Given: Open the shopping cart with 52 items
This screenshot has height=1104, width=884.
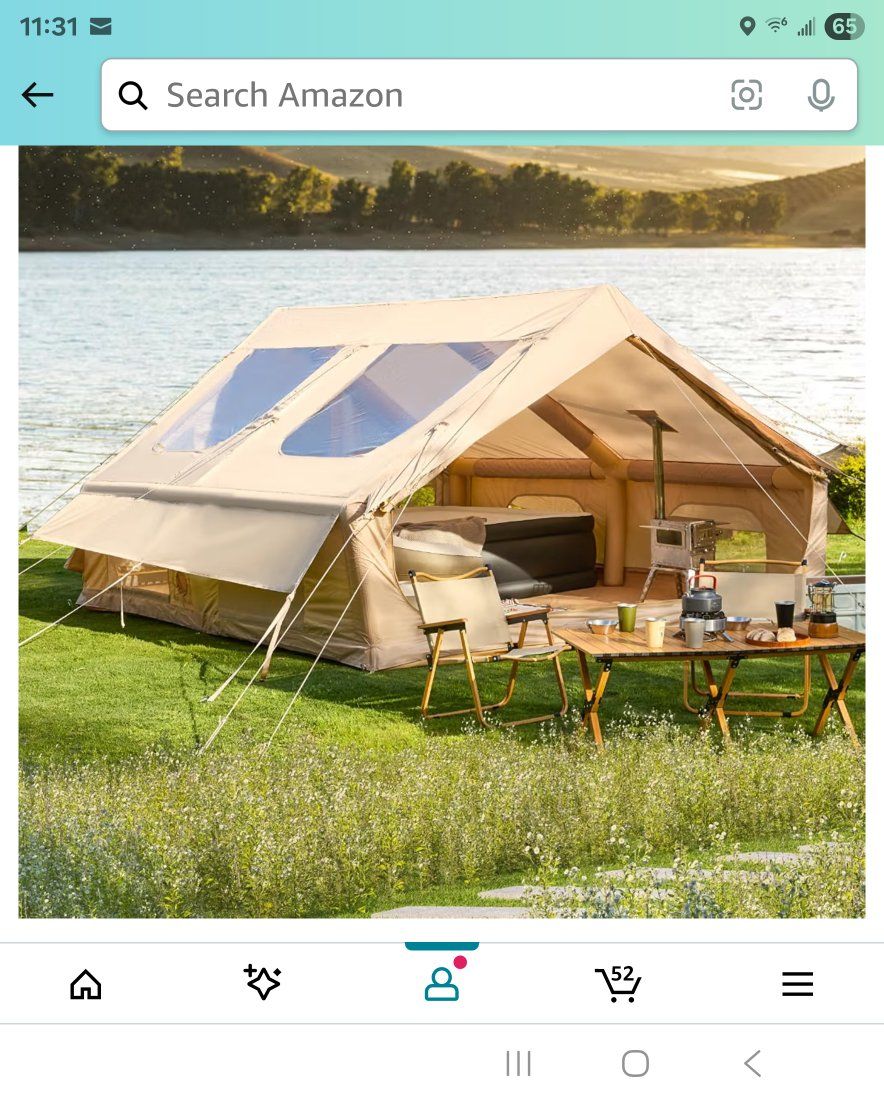Looking at the screenshot, I should pyautogui.click(x=619, y=983).
